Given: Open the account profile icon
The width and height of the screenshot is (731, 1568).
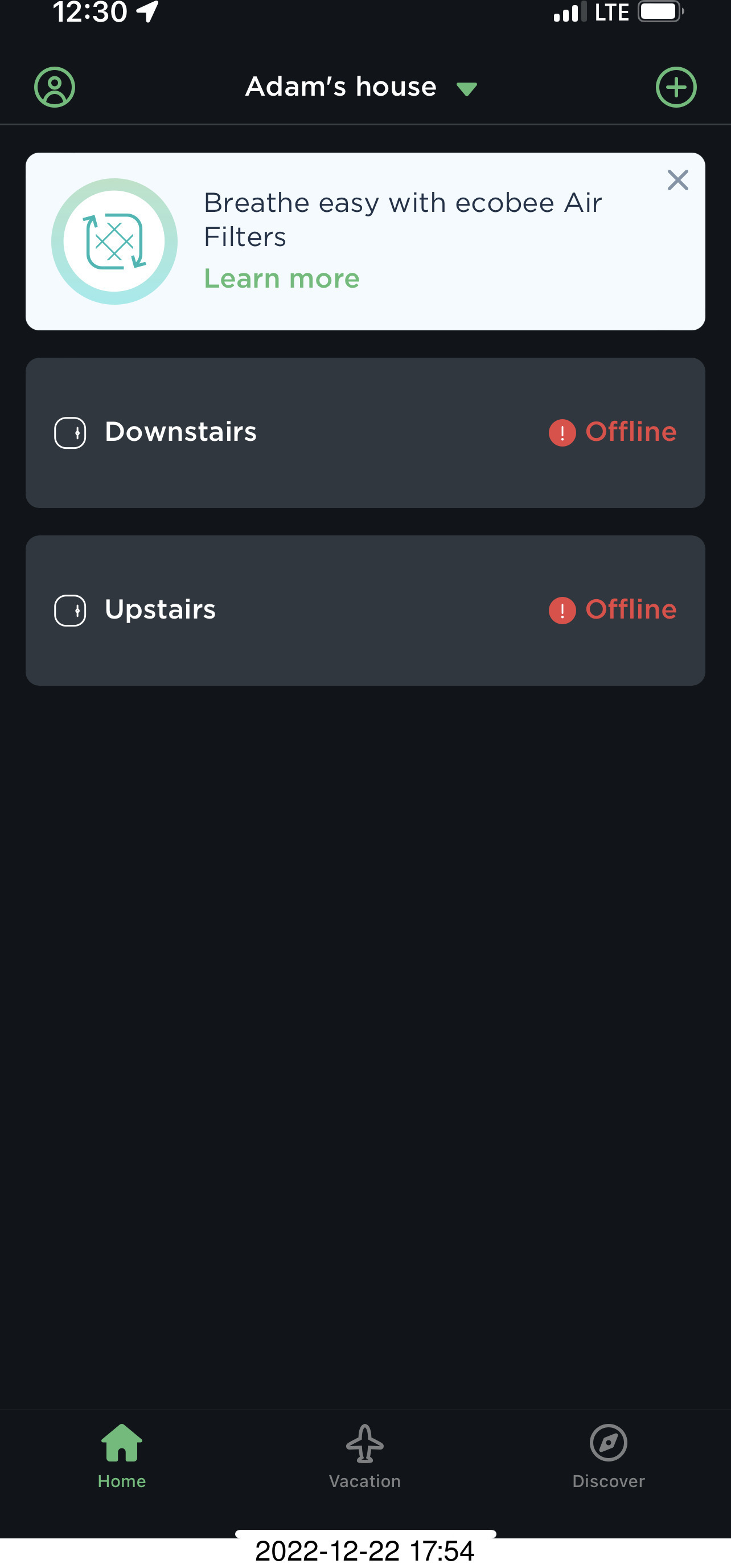Looking at the screenshot, I should coord(54,87).
